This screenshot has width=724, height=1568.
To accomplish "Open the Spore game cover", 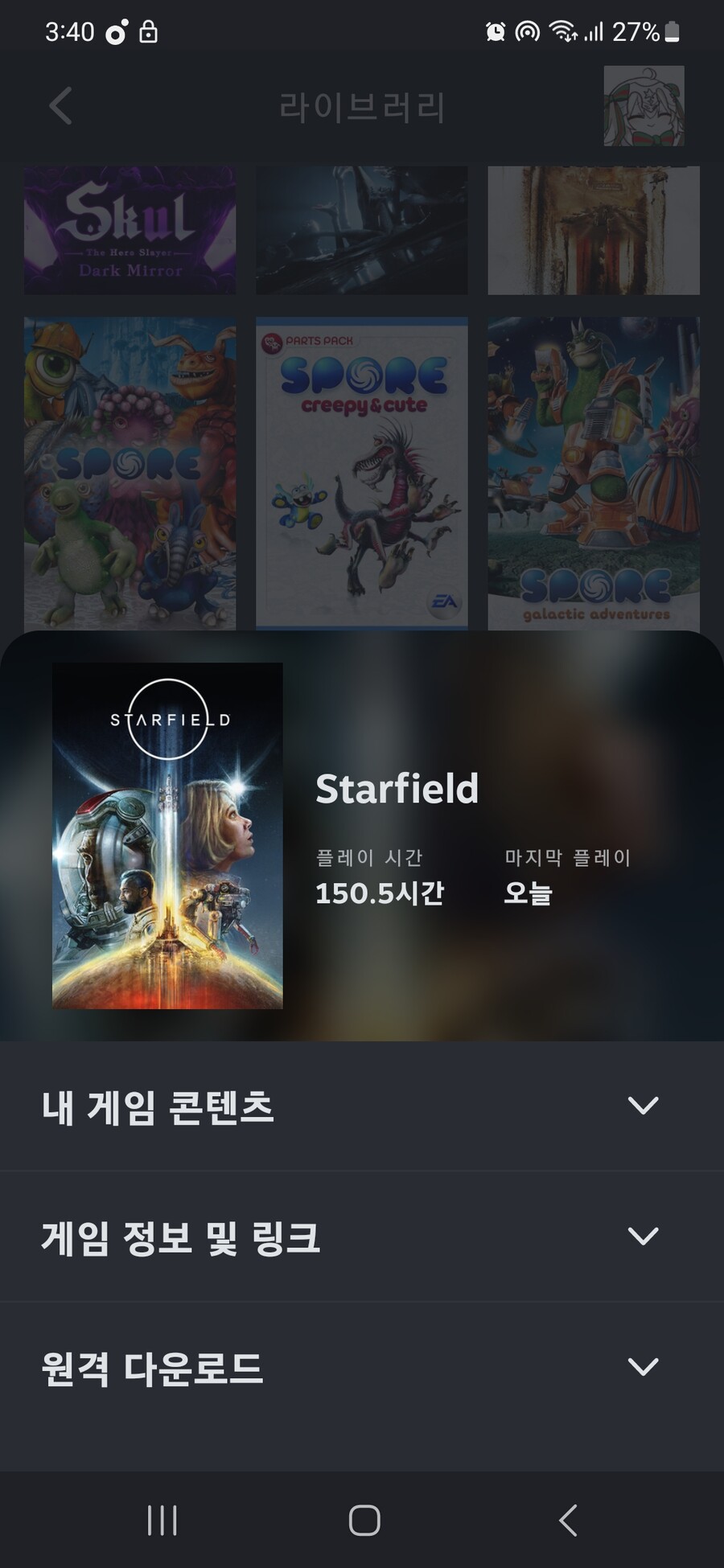I will pyautogui.click(x=130, y=474).
